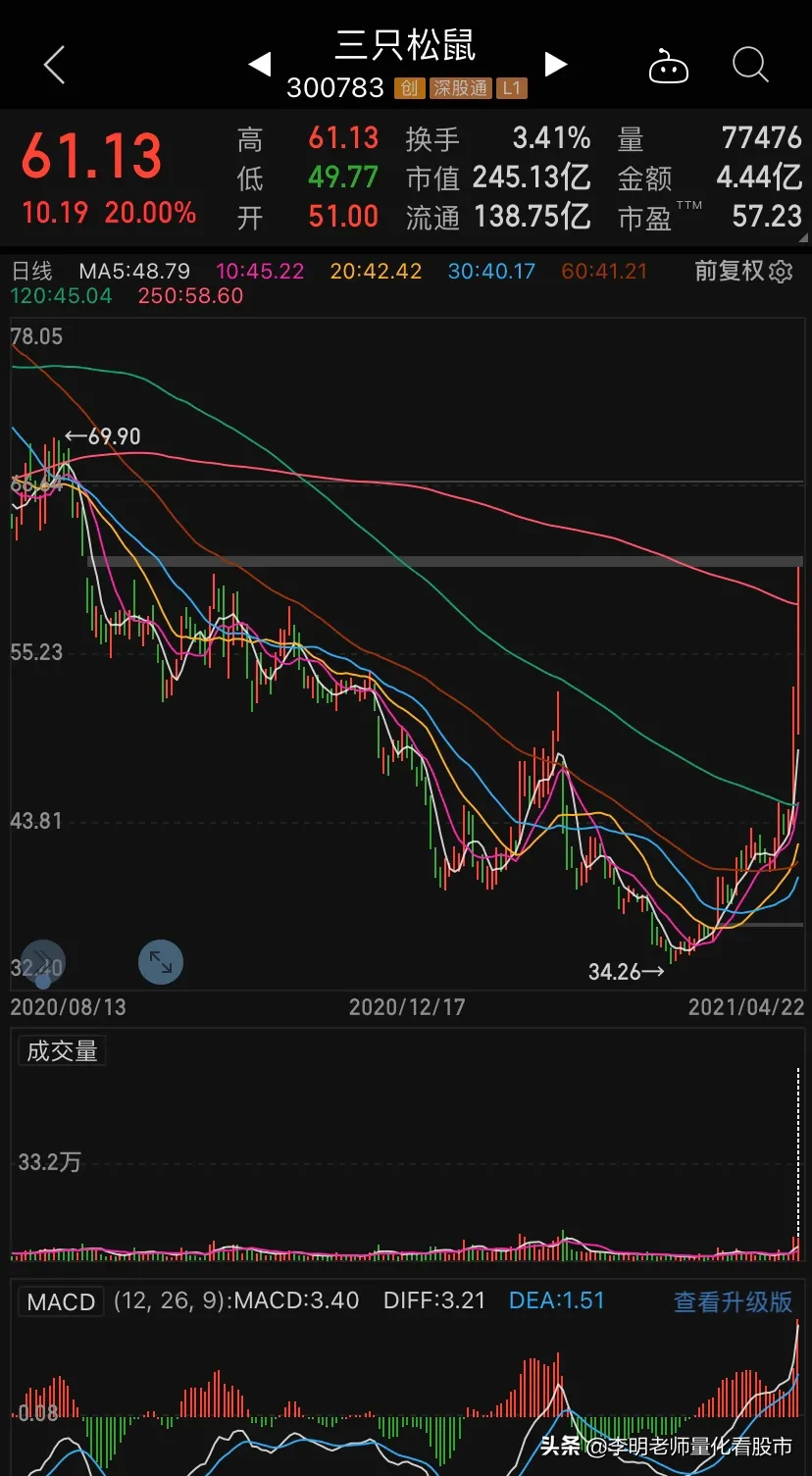Open 前复权 chart adjustment settings

click(743, 271)
